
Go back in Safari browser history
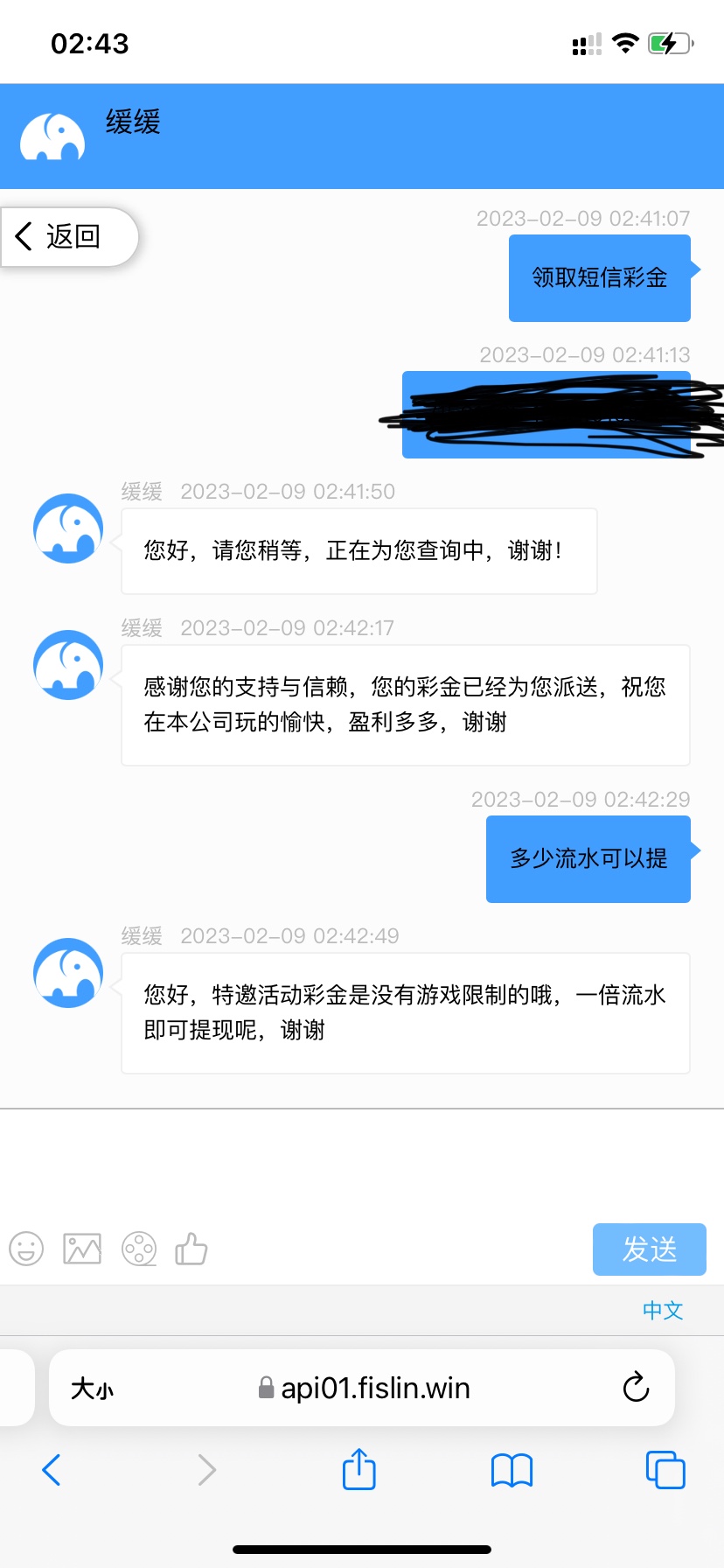(x=52, y=1470)
